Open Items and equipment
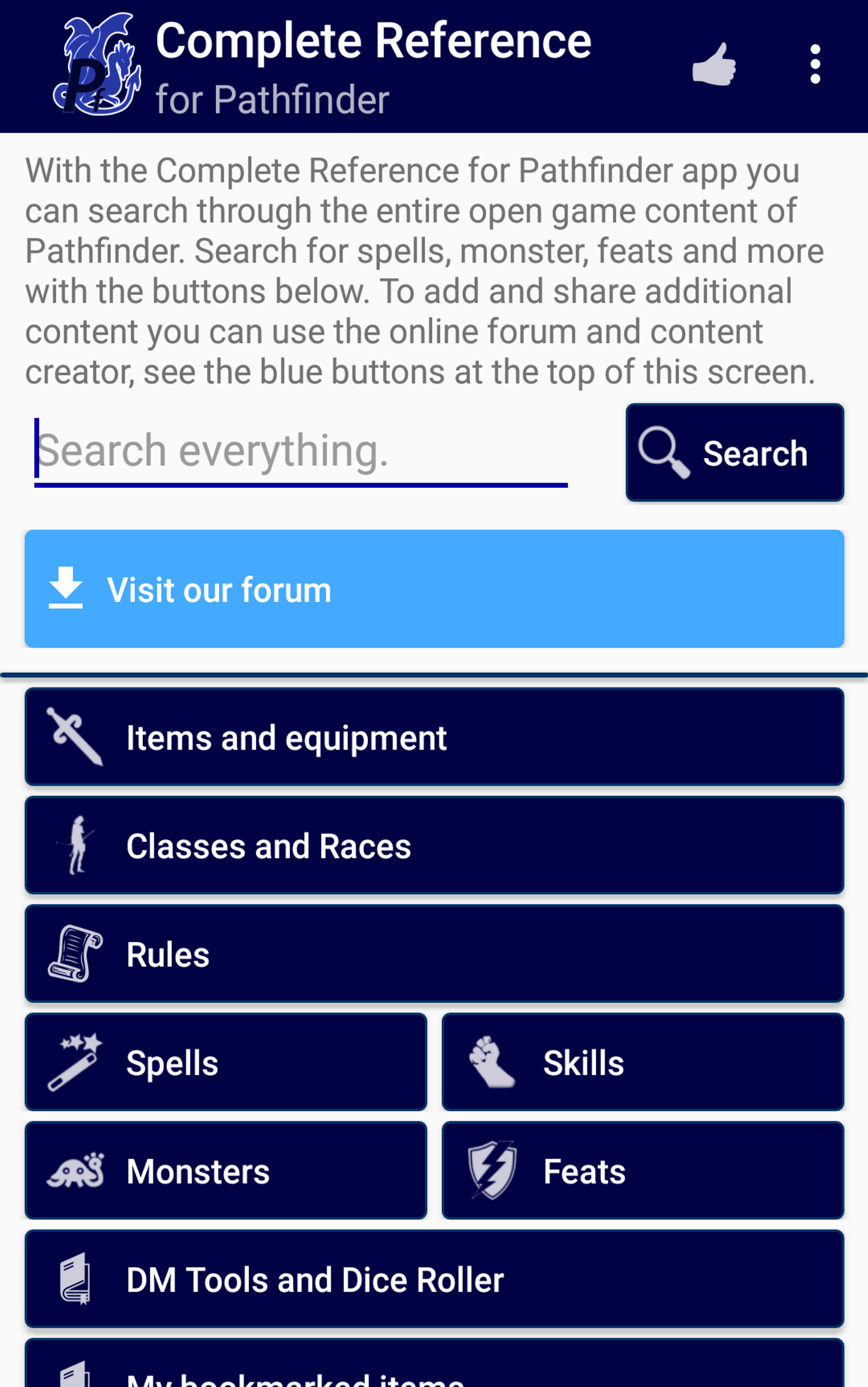Image resolution: width=868 pixels, height=1387 pixels. [x=434, y=737]
